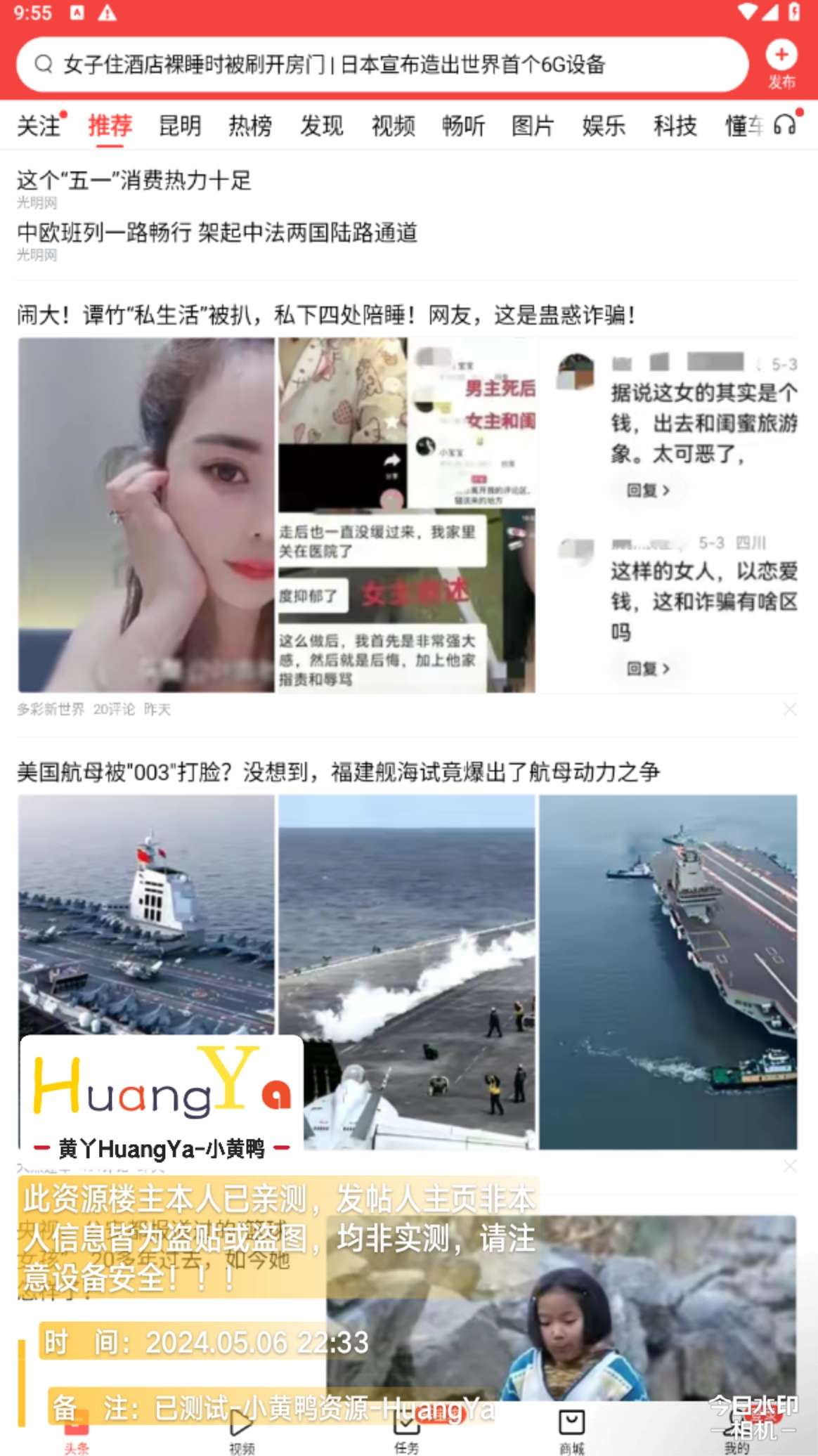Open the 任务 bottom tab
The width and height of the screenshot is (818, 1456).
click(x=406, y=1430)
